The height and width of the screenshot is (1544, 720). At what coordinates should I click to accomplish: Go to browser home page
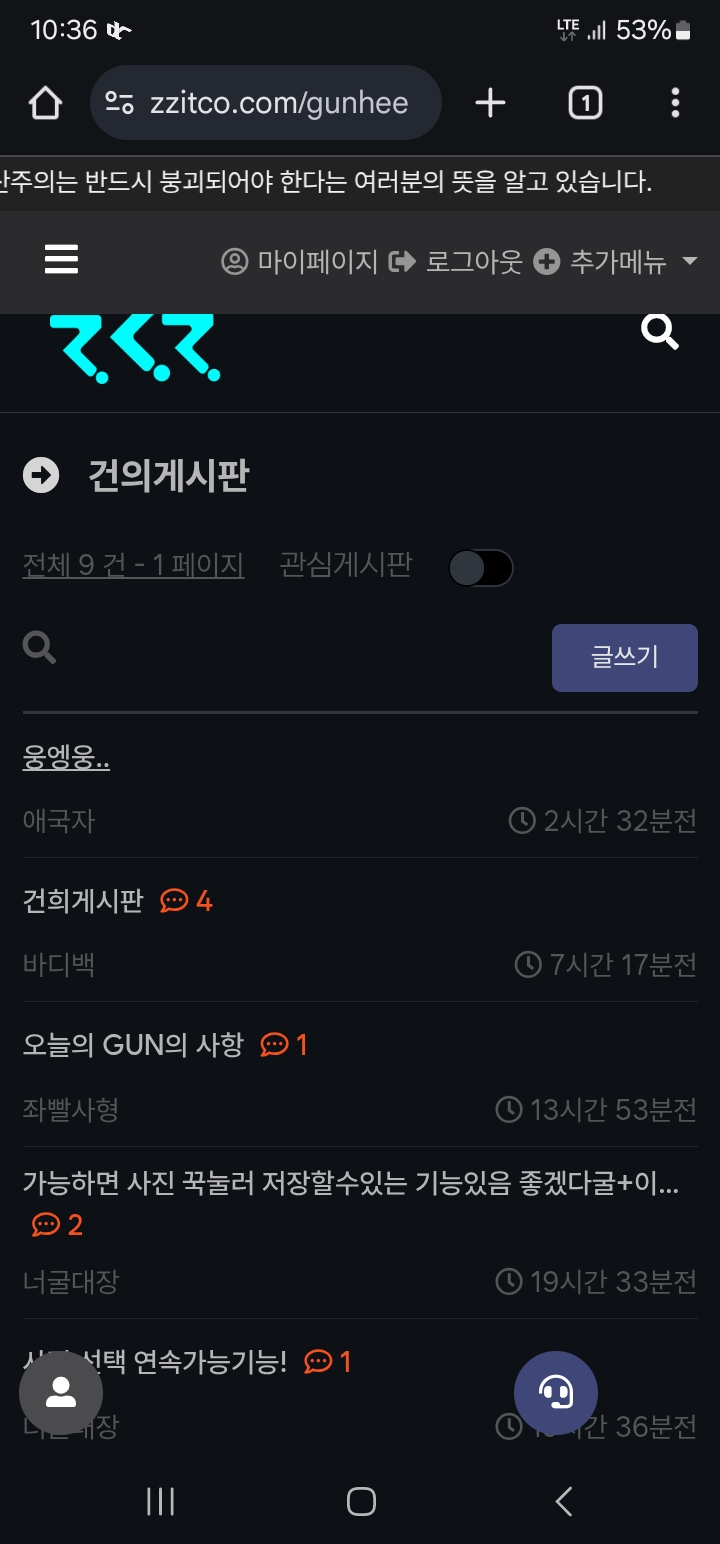pyautogui.click(x=45, y=103)
